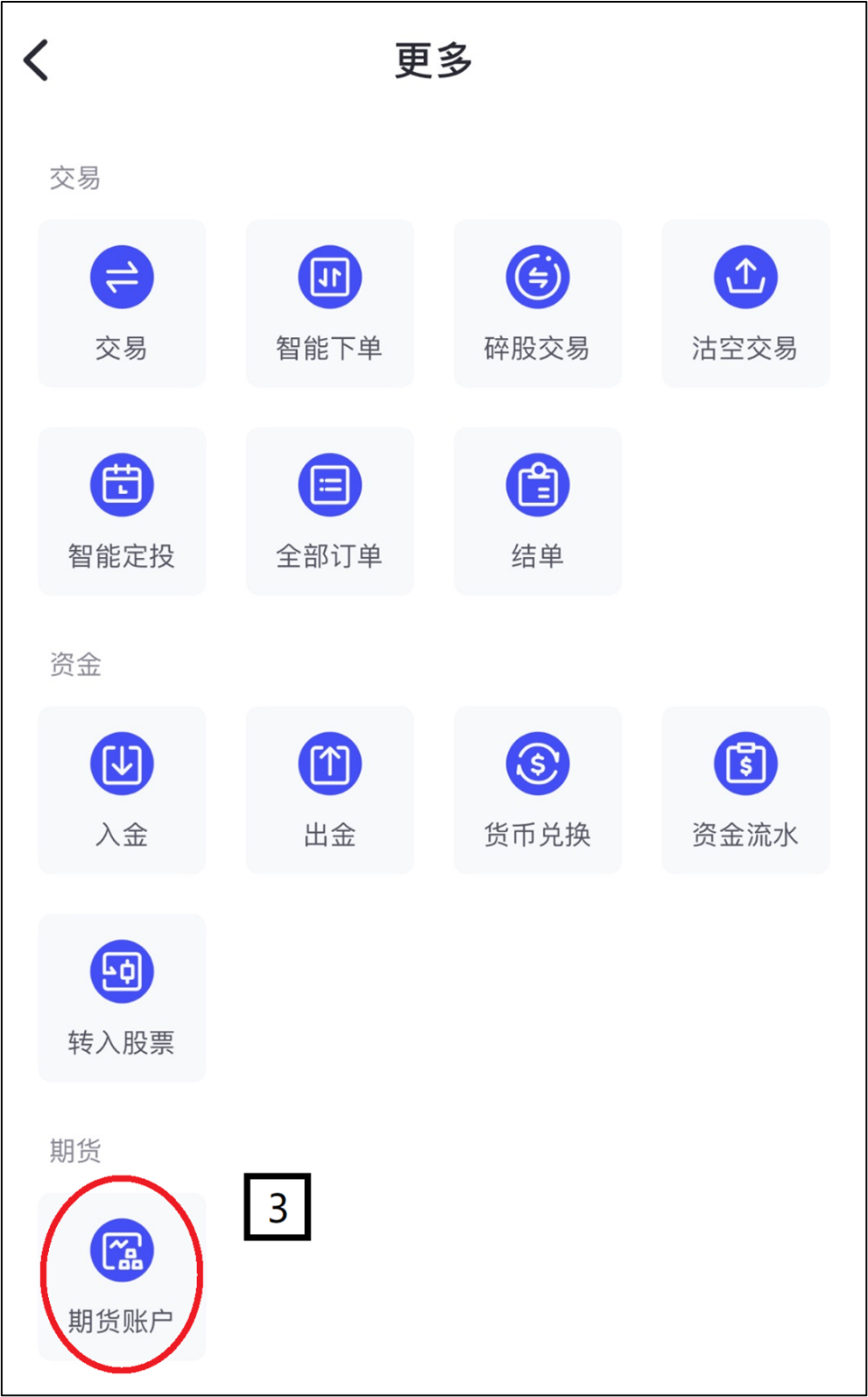Open 货币兑换
The width and height of the screenshot is (868, 1397).
538,789
